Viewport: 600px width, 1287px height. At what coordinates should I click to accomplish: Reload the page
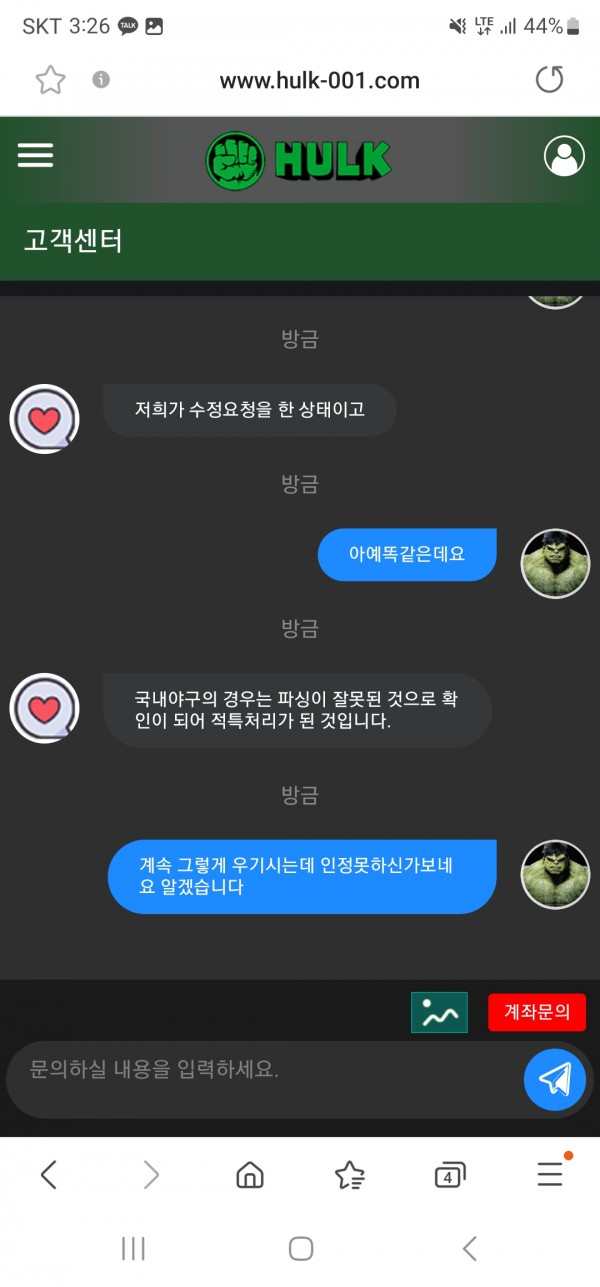(549, 80)
